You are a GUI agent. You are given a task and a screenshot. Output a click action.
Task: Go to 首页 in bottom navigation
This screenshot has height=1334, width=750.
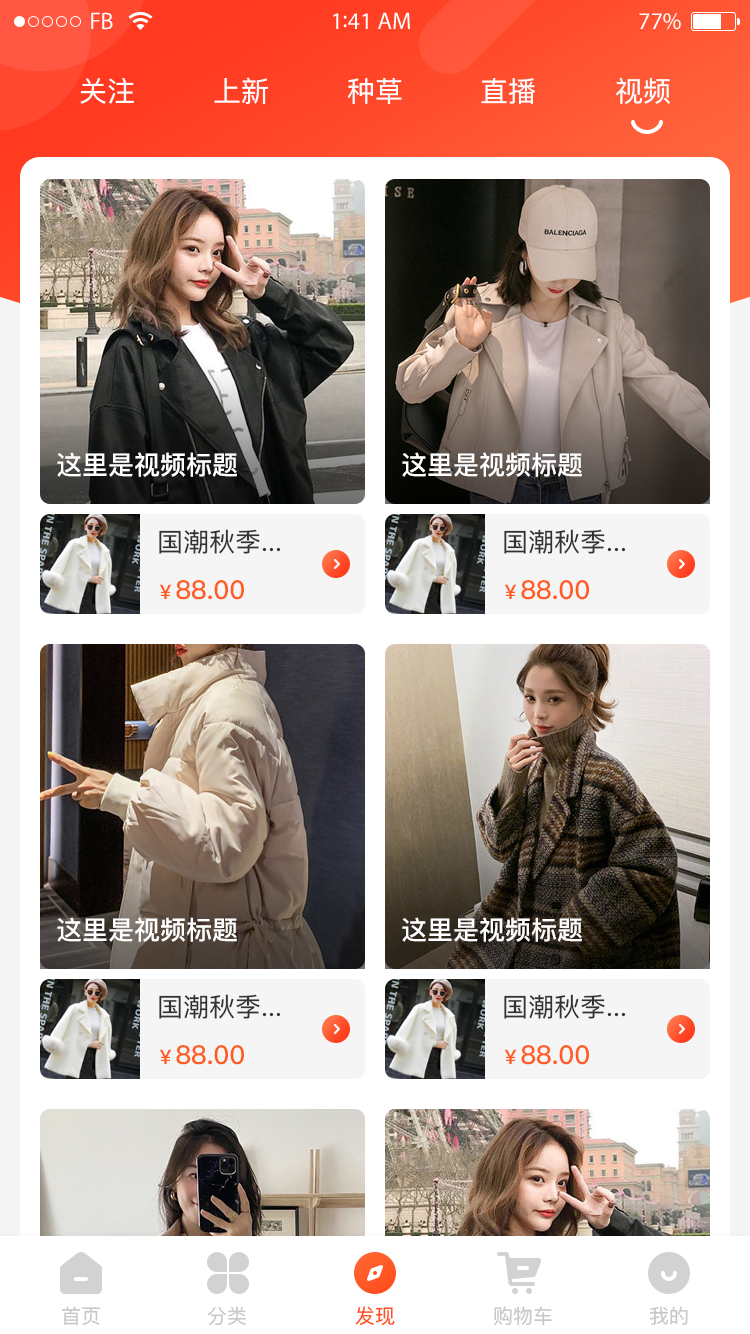(81, 1288)
